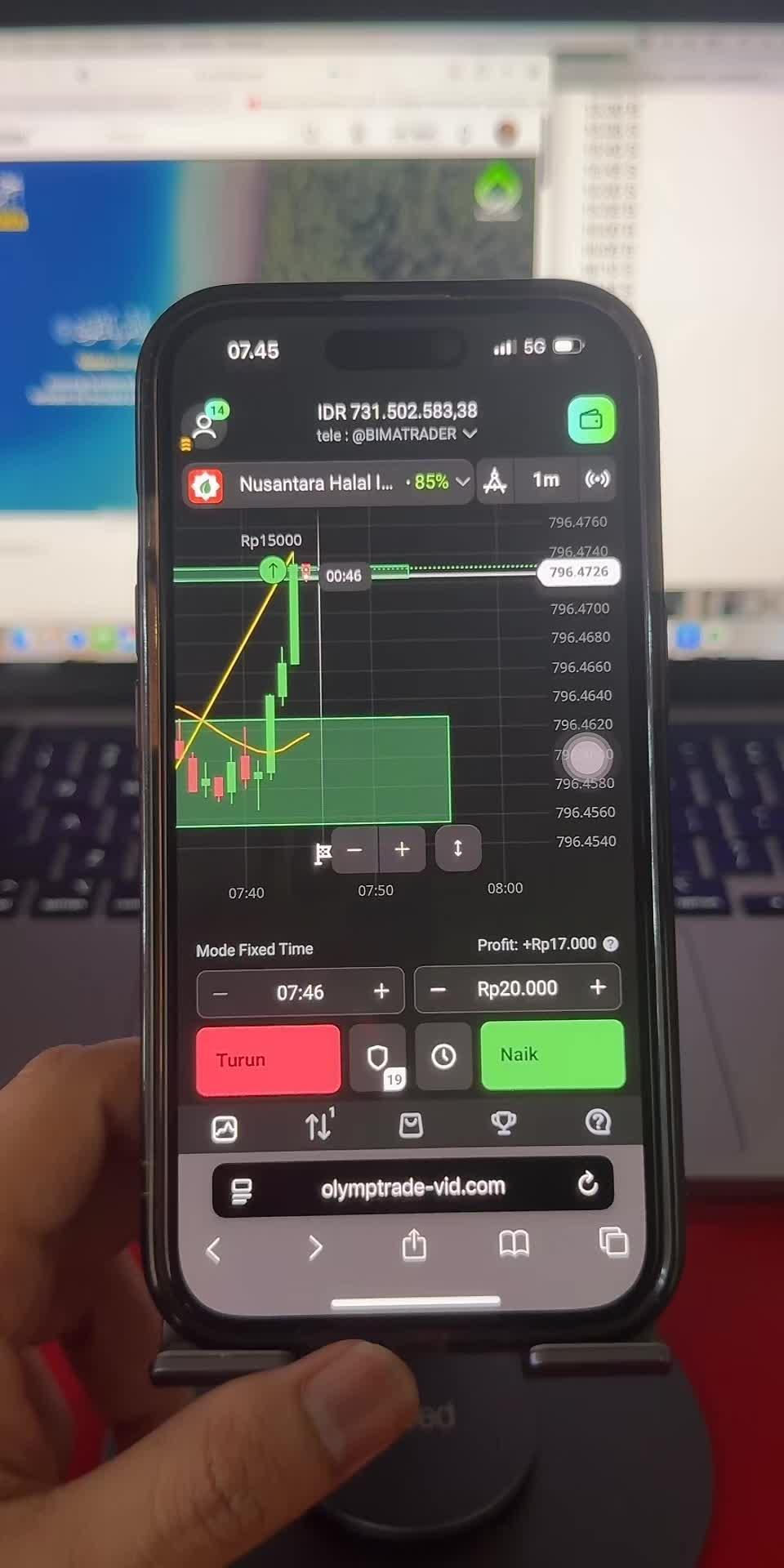The width and height of the screenshot is (784, 1568).
Task: Open the profile avatar icon
Action: pyautogui.click(x=204, y=426)
